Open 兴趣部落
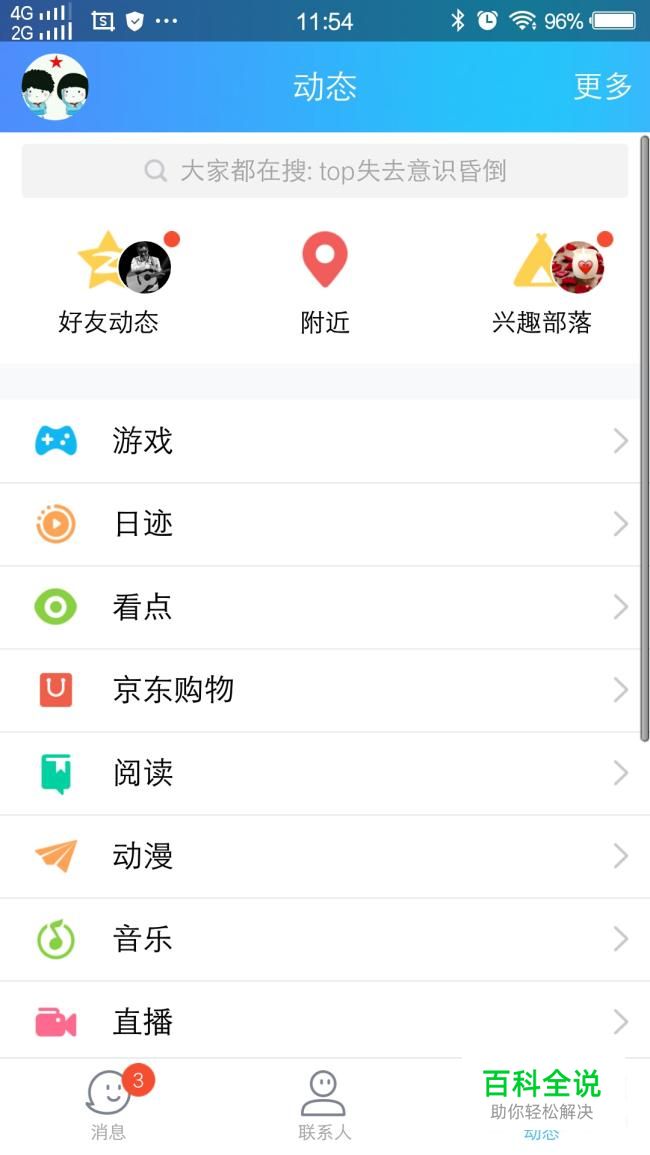650x1155 pixels. point(543,285)
